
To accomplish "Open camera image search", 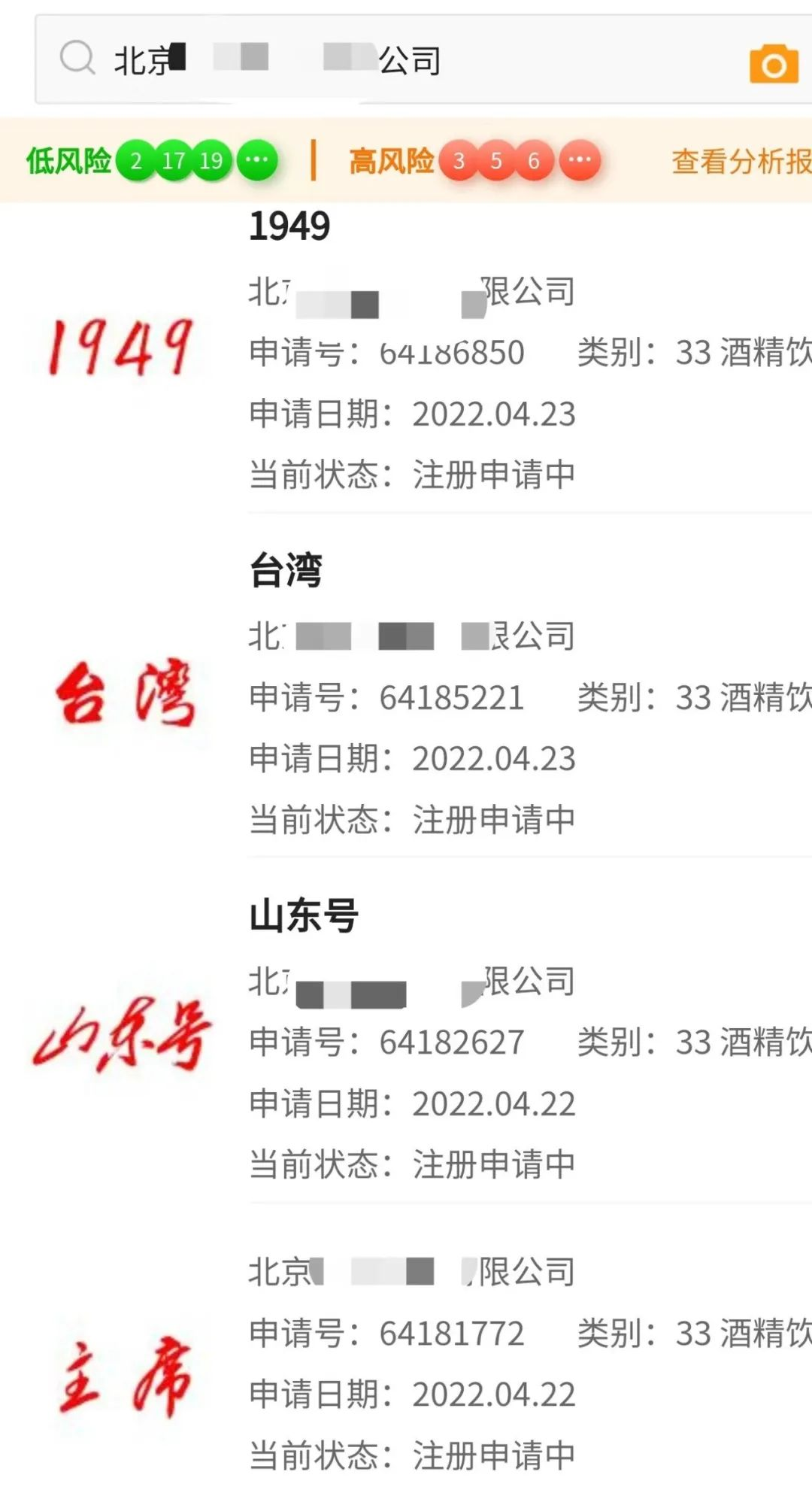I will [773, 64].
